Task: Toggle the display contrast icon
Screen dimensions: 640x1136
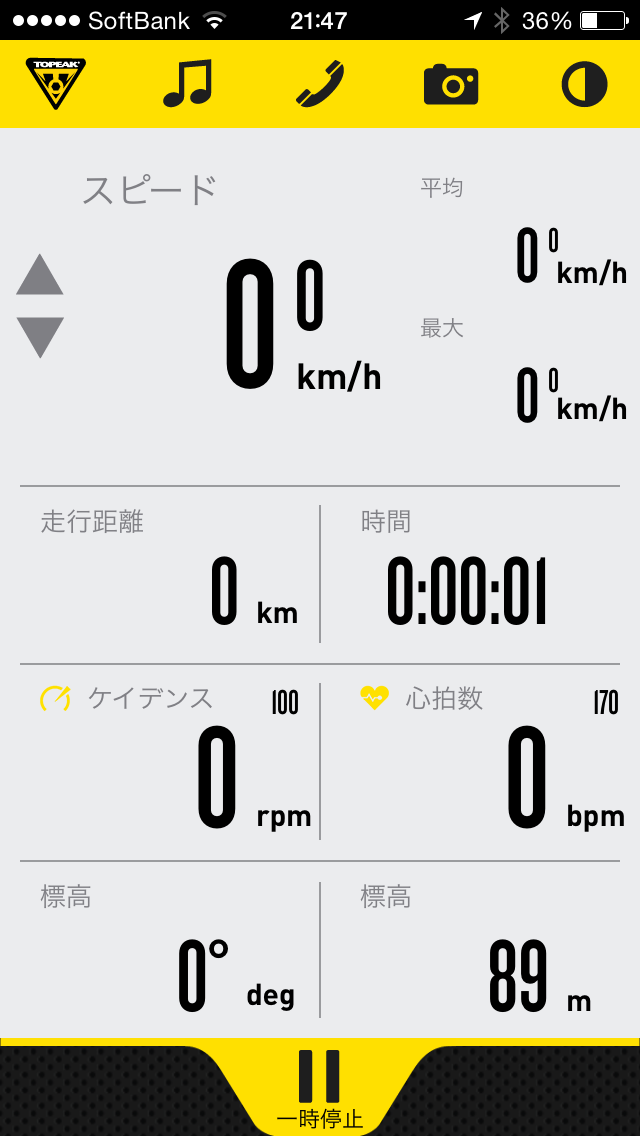Action: coord(584,84)
